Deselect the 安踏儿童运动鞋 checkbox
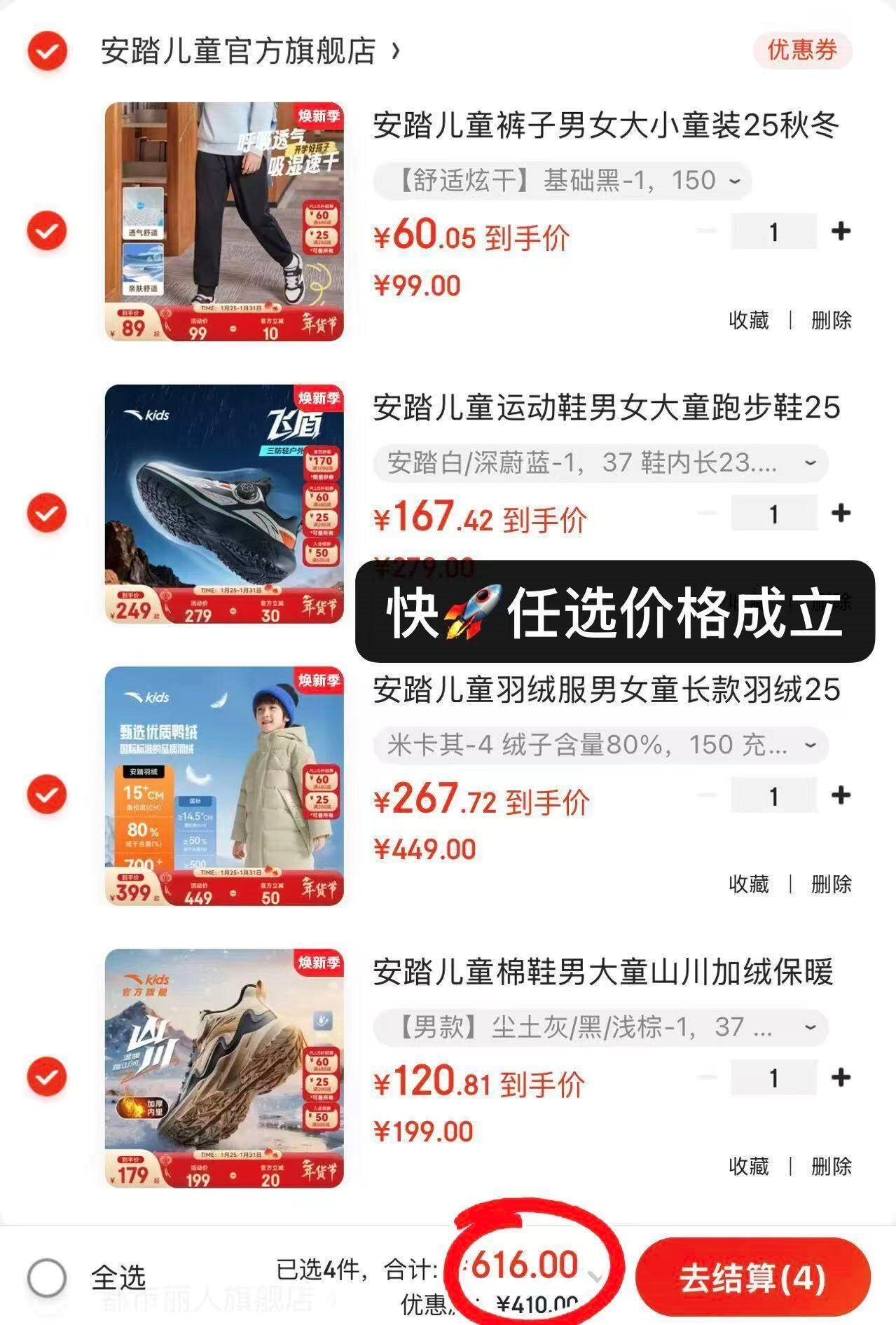Image resolution: width=896 pixels, height=1325 pixels. click(47, 513)
